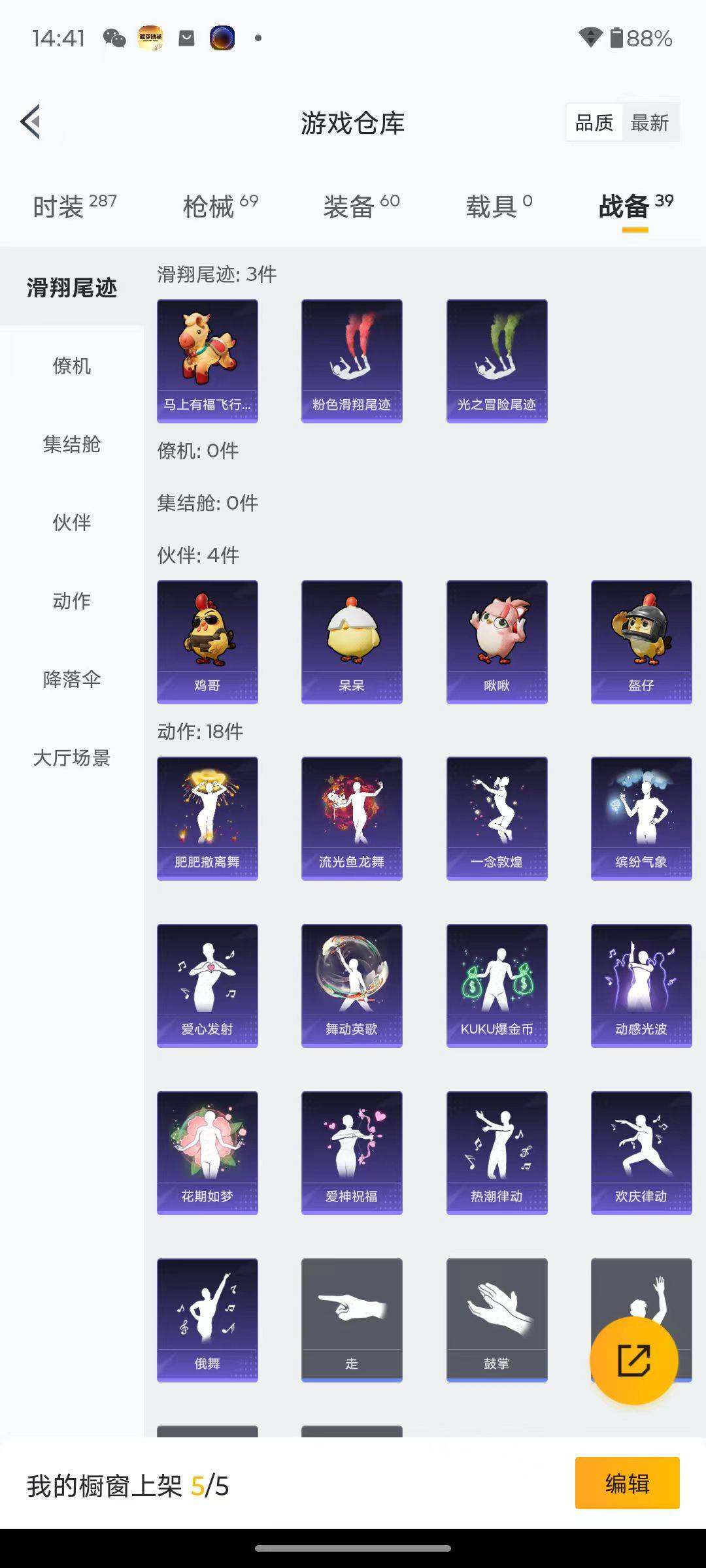706x1568 pixels.
Task: Toggle sorting to 品质
Action: (x=594, y=122)
